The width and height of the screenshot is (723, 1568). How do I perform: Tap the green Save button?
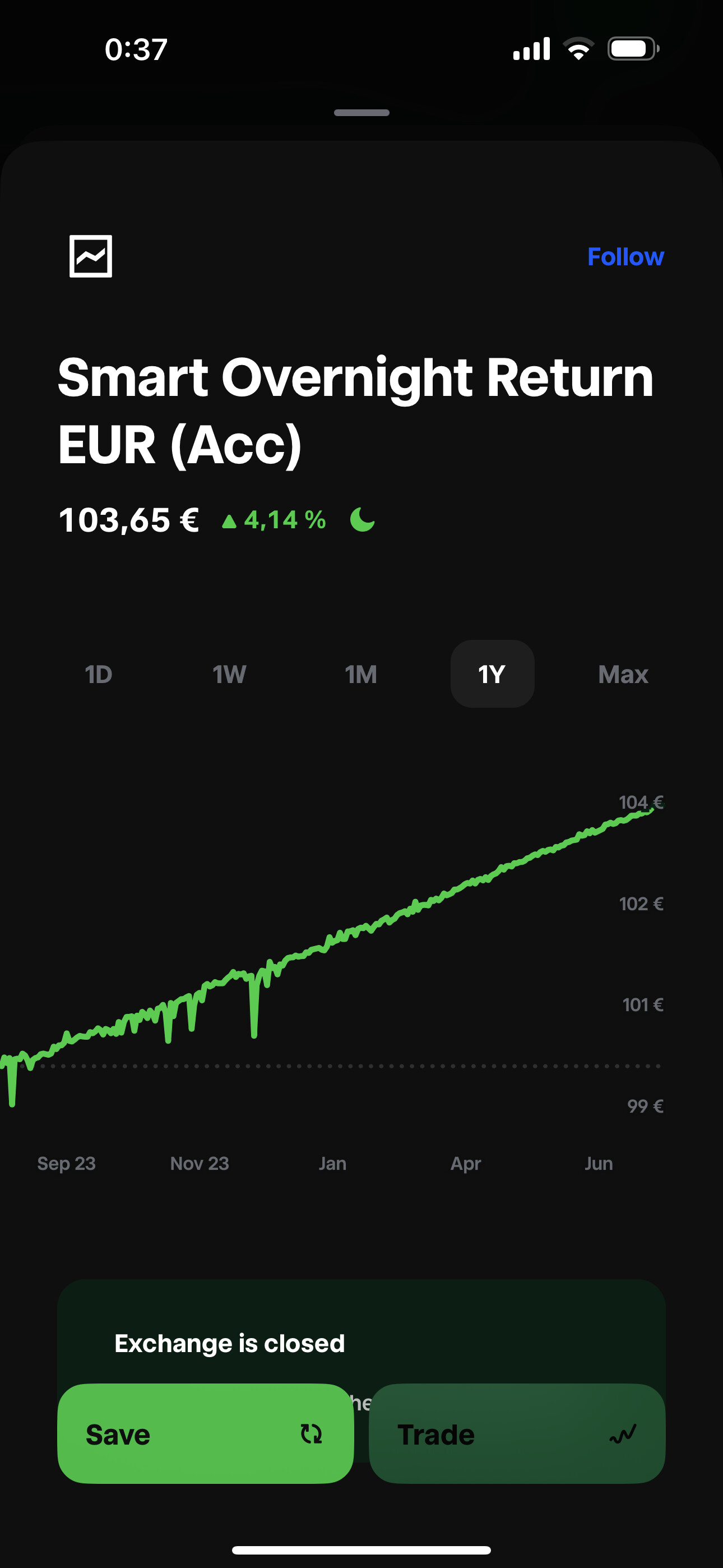pos(206,1433)
